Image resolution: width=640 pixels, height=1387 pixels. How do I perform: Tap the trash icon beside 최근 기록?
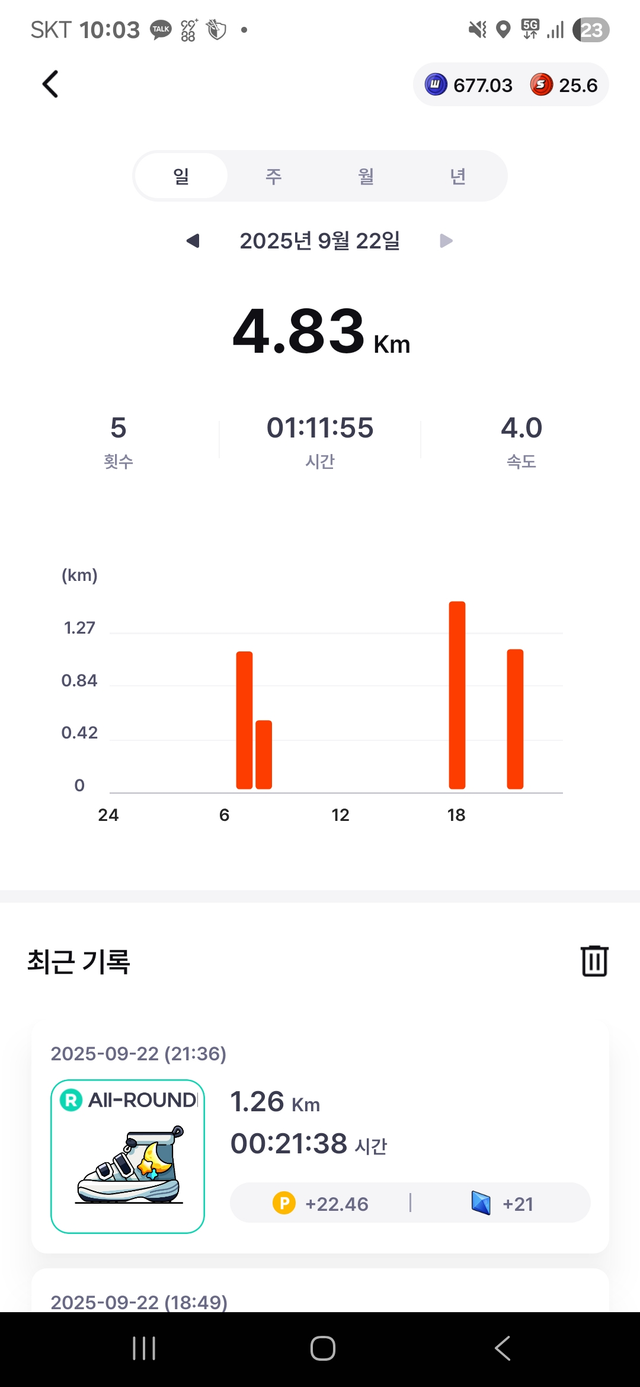pyautogui.click(x=594, y=961)
